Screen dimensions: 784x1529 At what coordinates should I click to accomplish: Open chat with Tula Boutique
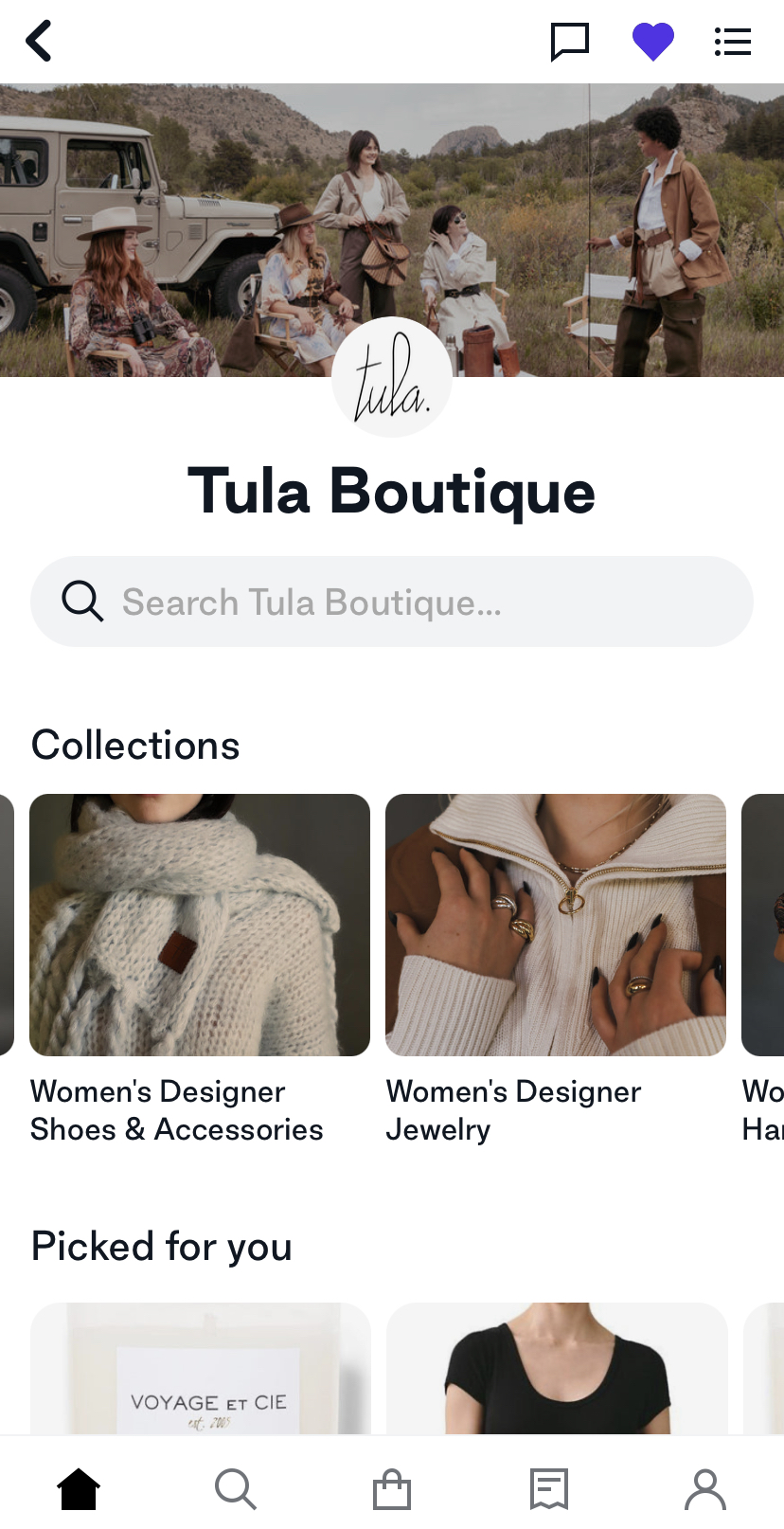point(570,42)
